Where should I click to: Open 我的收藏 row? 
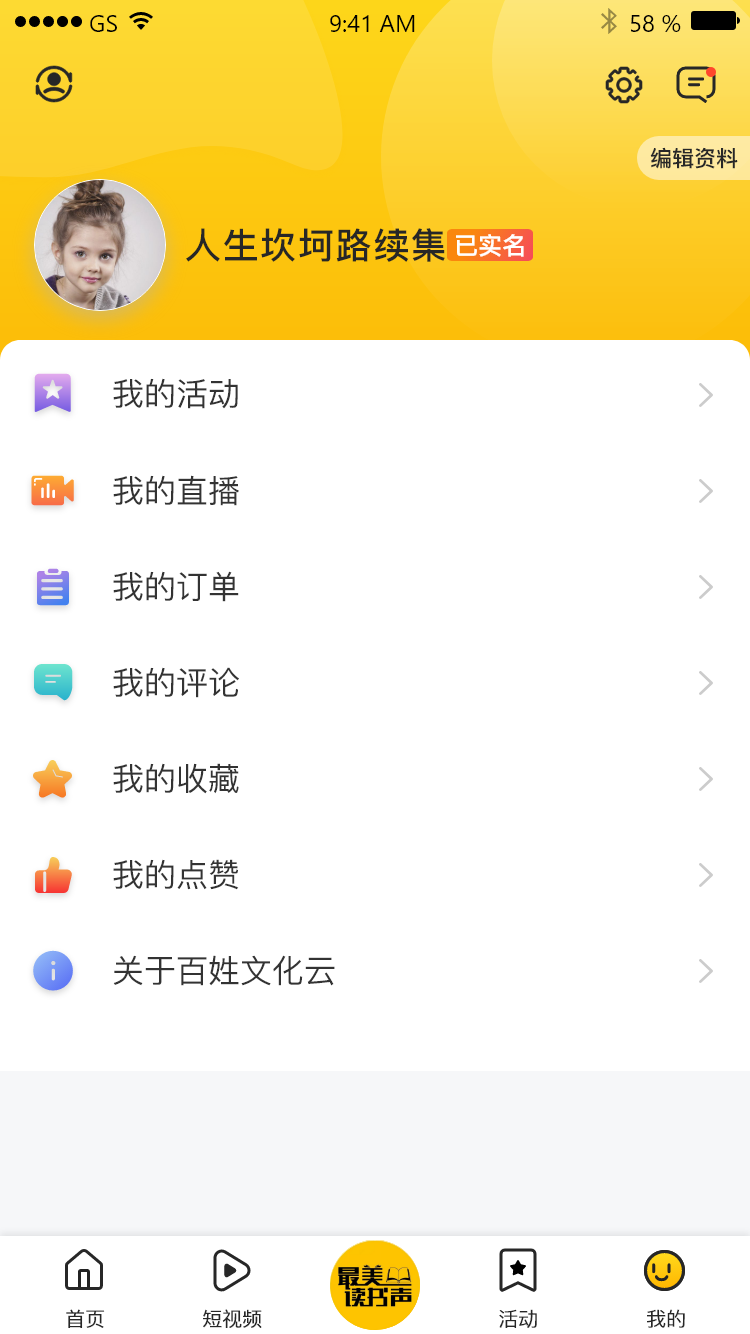(375, 779)
